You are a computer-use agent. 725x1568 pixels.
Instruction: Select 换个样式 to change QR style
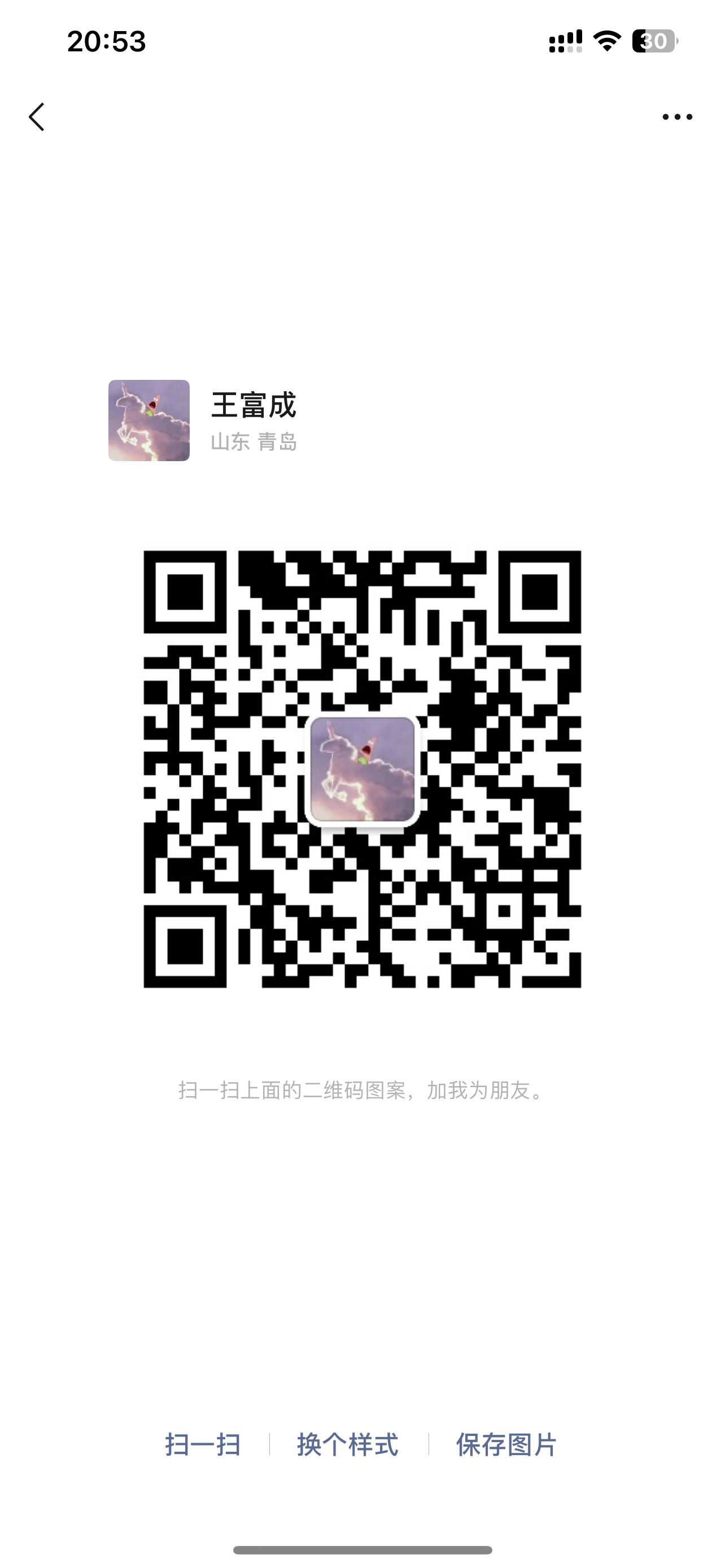coord(348,1445)
